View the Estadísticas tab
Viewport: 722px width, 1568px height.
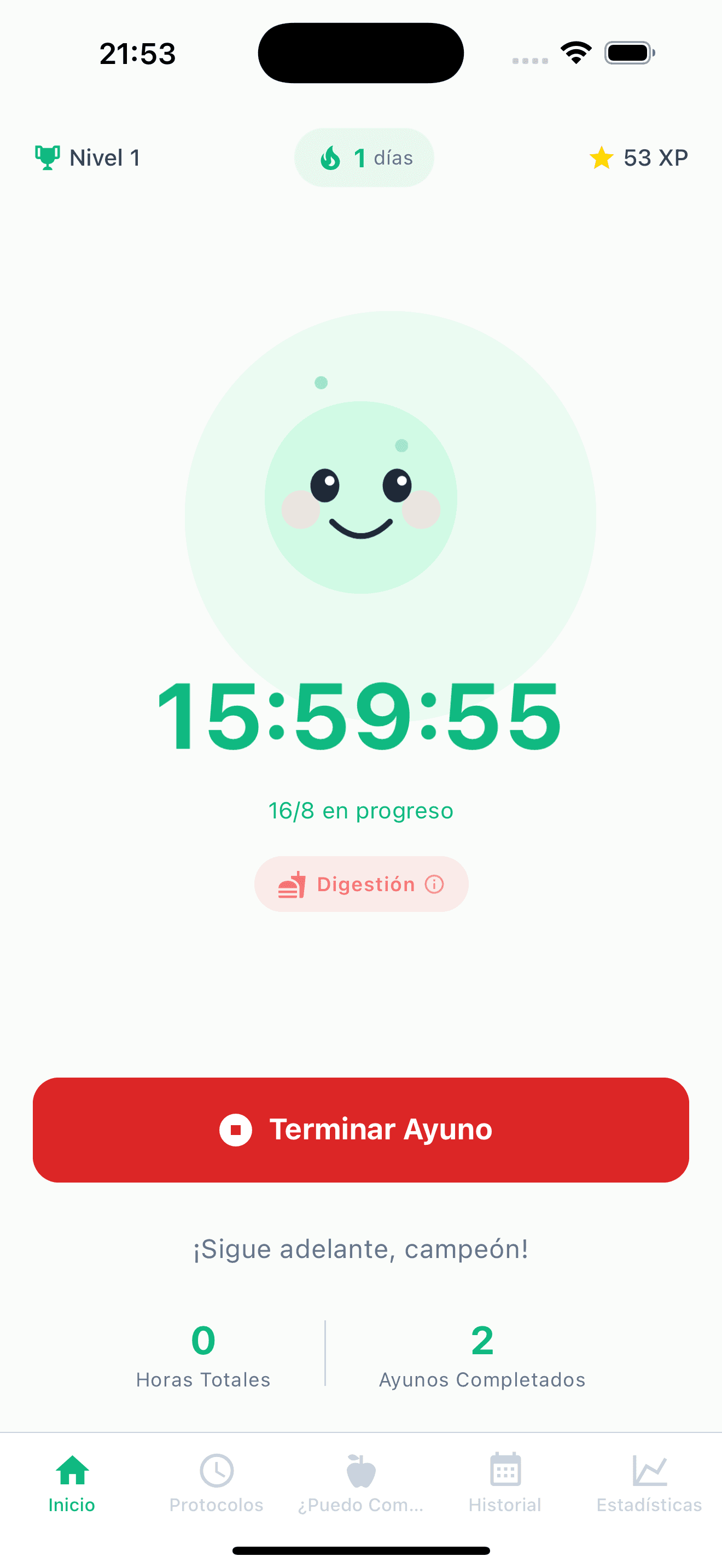tap(649, 1483)
